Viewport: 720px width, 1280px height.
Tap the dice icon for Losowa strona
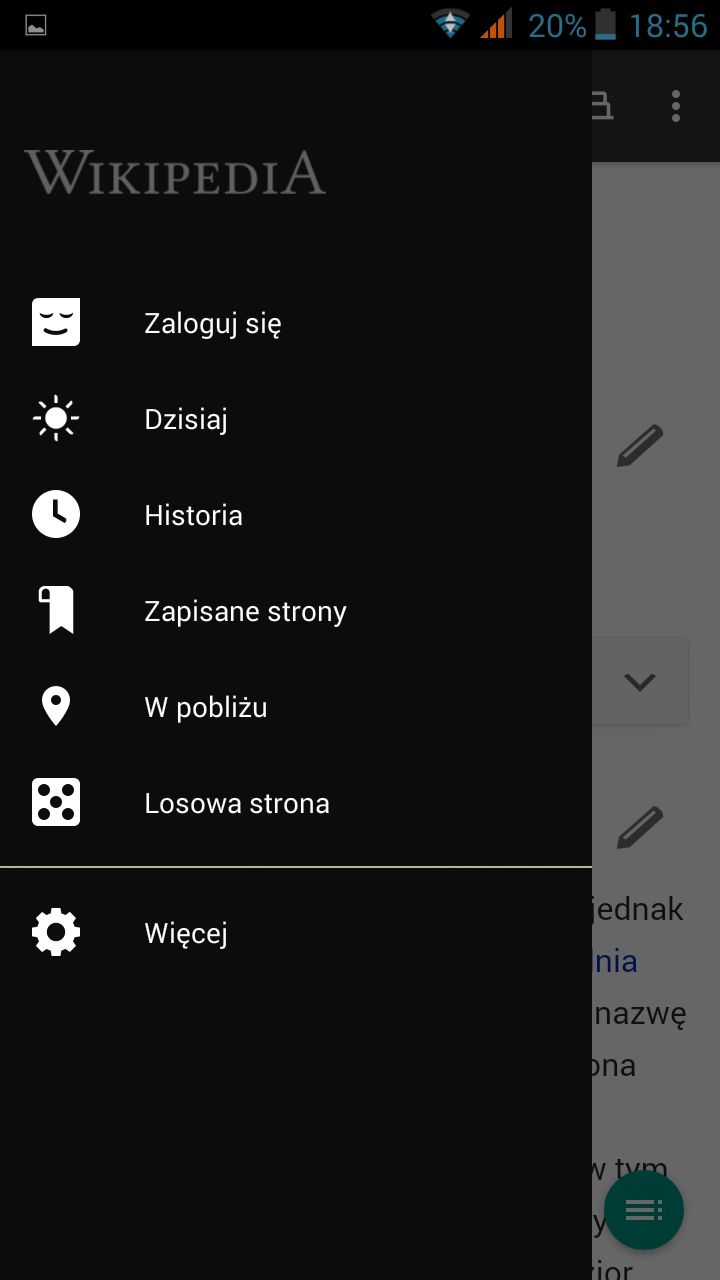click(x=55, y=802)
